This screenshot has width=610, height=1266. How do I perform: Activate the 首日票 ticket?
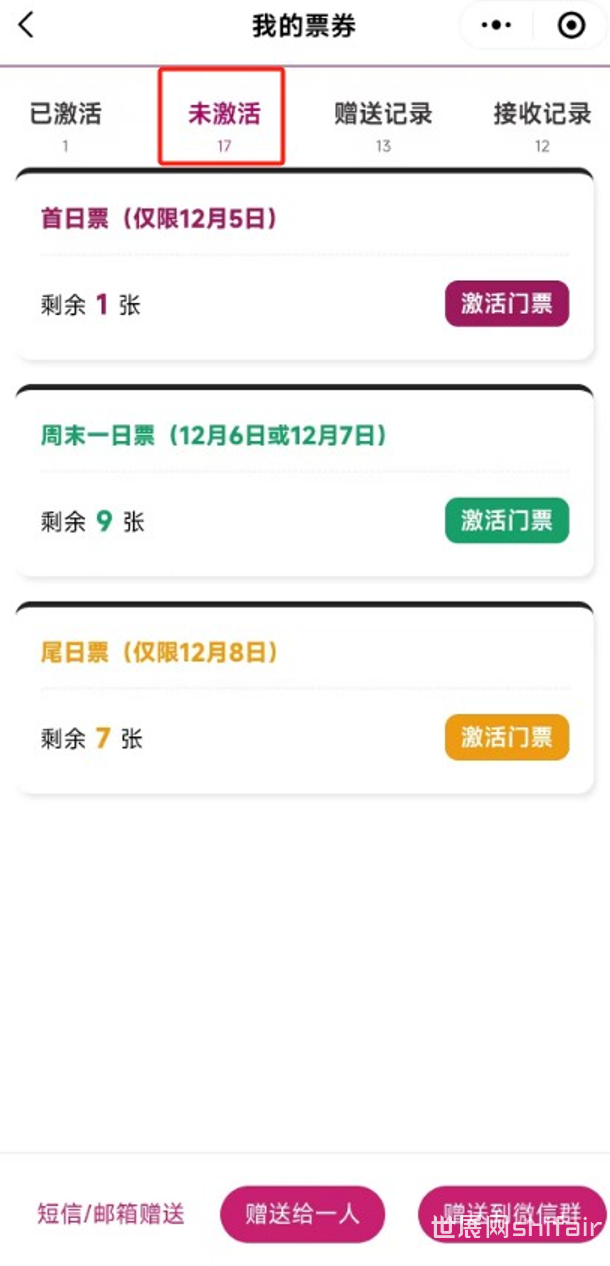point(506,304)
